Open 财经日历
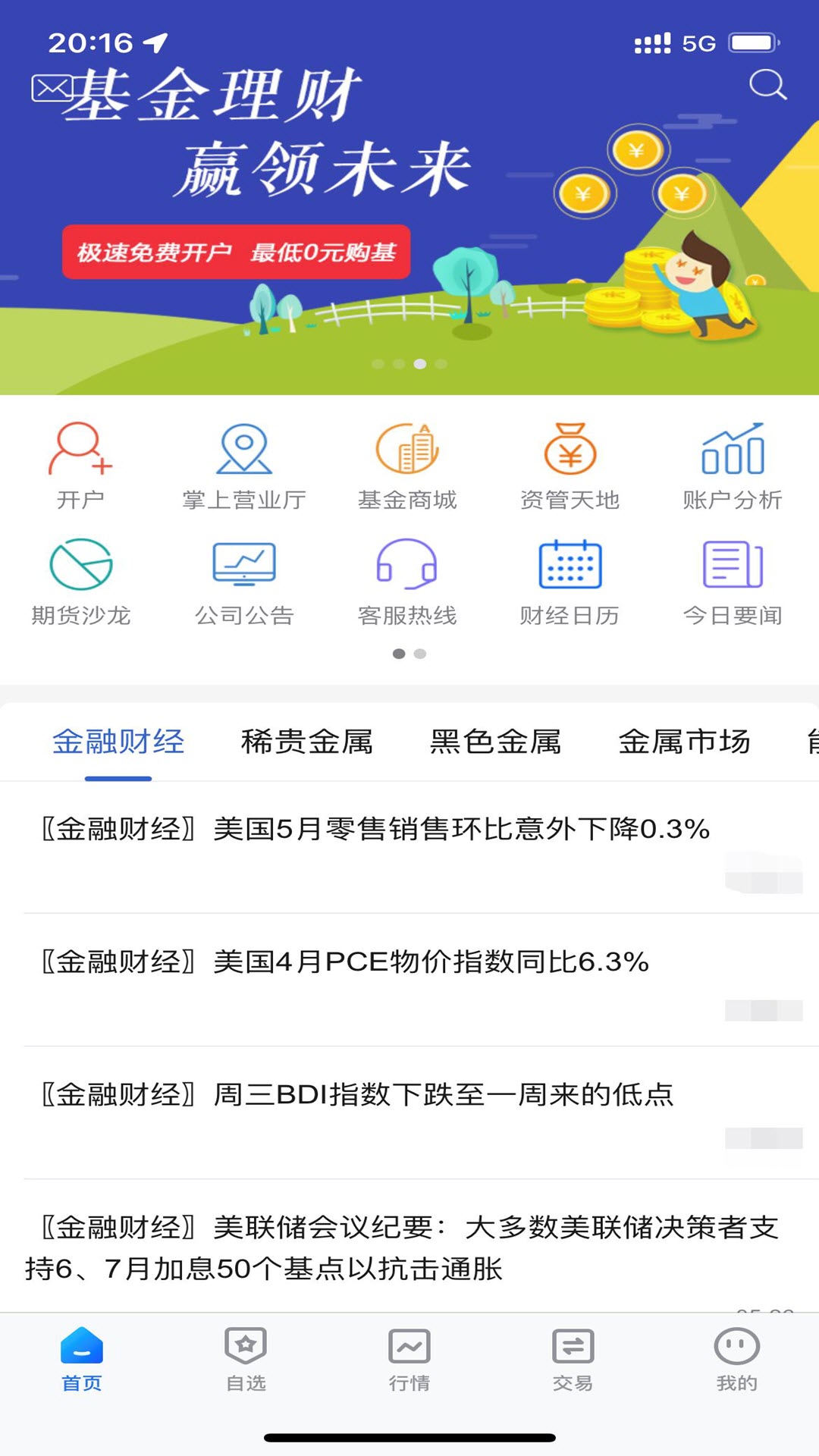 tap(570, 582)
